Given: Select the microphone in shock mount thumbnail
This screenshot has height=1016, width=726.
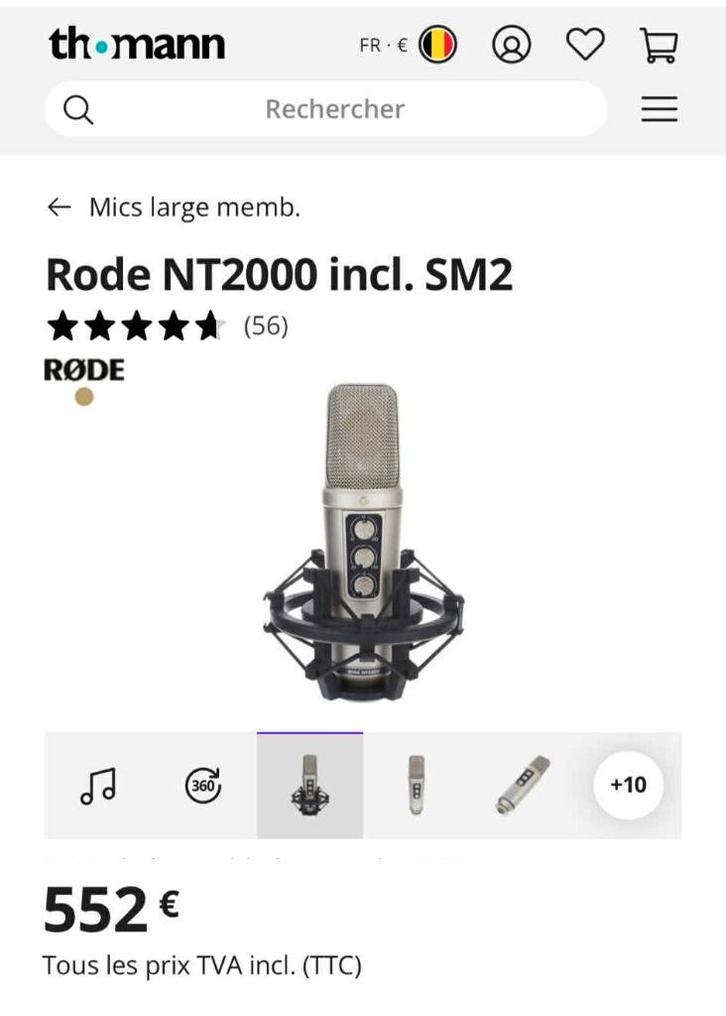Looking at the screenshot, I should coord(310,785).
